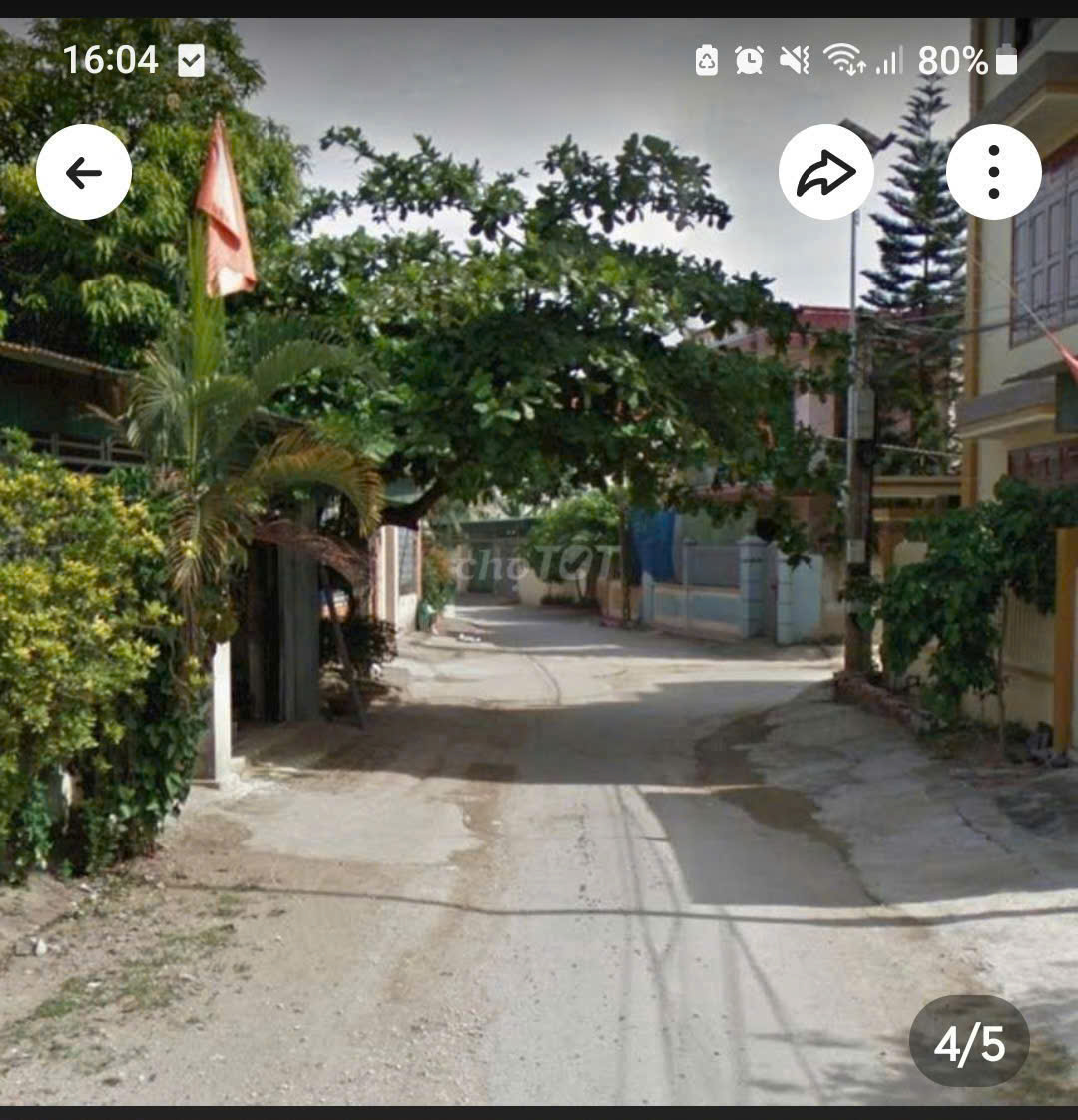
Task: Tap the checkmark notification icon beside the clock
Action: [188, 60]
